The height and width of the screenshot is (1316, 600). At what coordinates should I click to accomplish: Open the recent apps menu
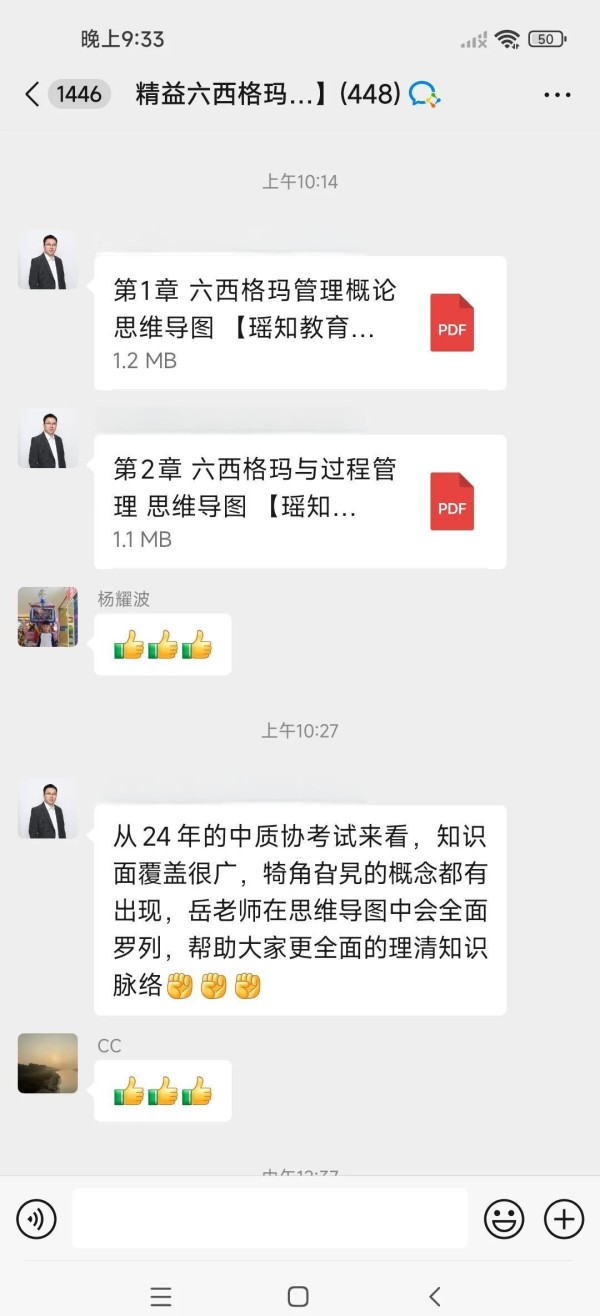161,1296
